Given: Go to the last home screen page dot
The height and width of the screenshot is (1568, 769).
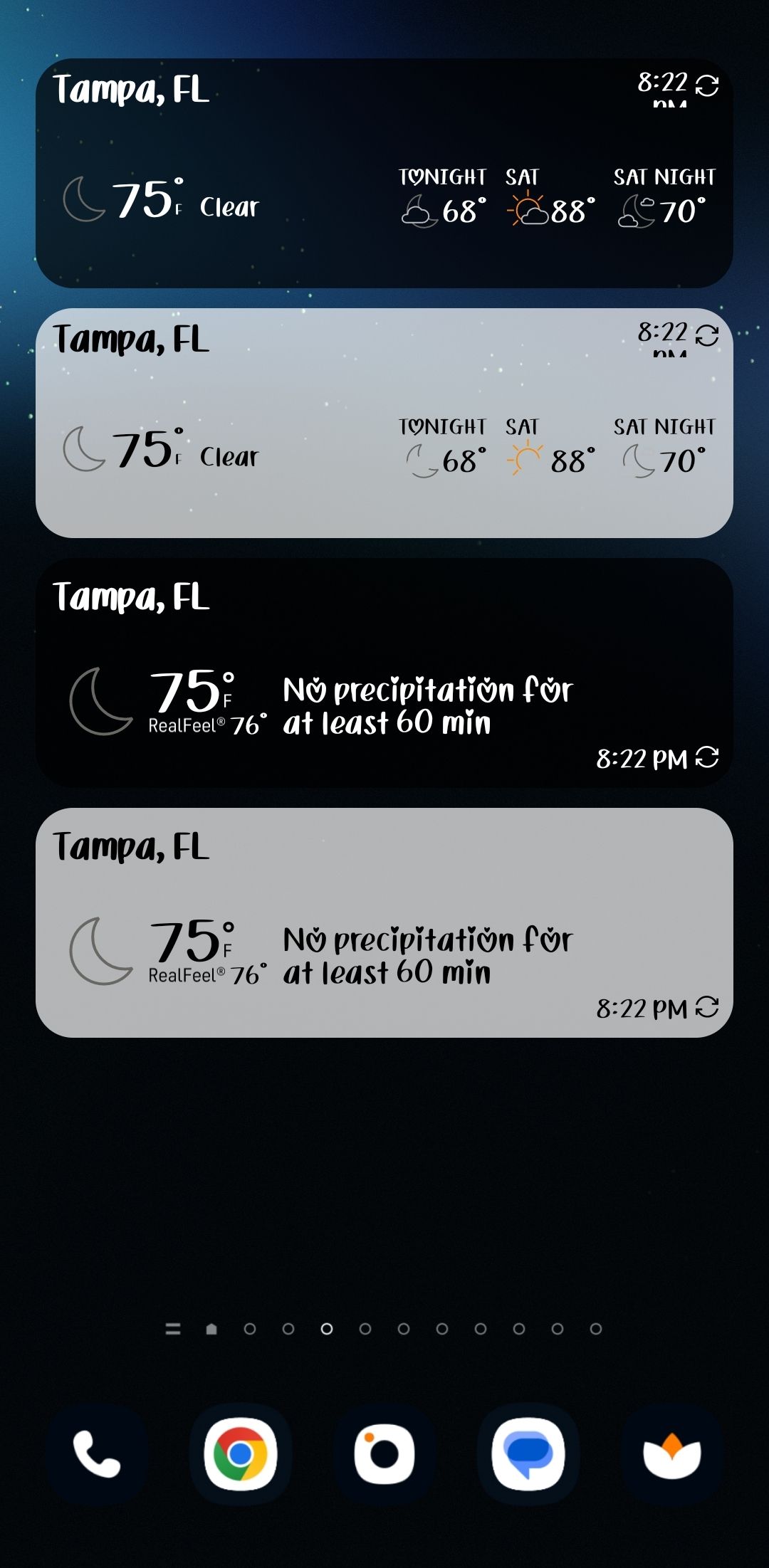Looking at the screenshot, I should click(596, 1329).
